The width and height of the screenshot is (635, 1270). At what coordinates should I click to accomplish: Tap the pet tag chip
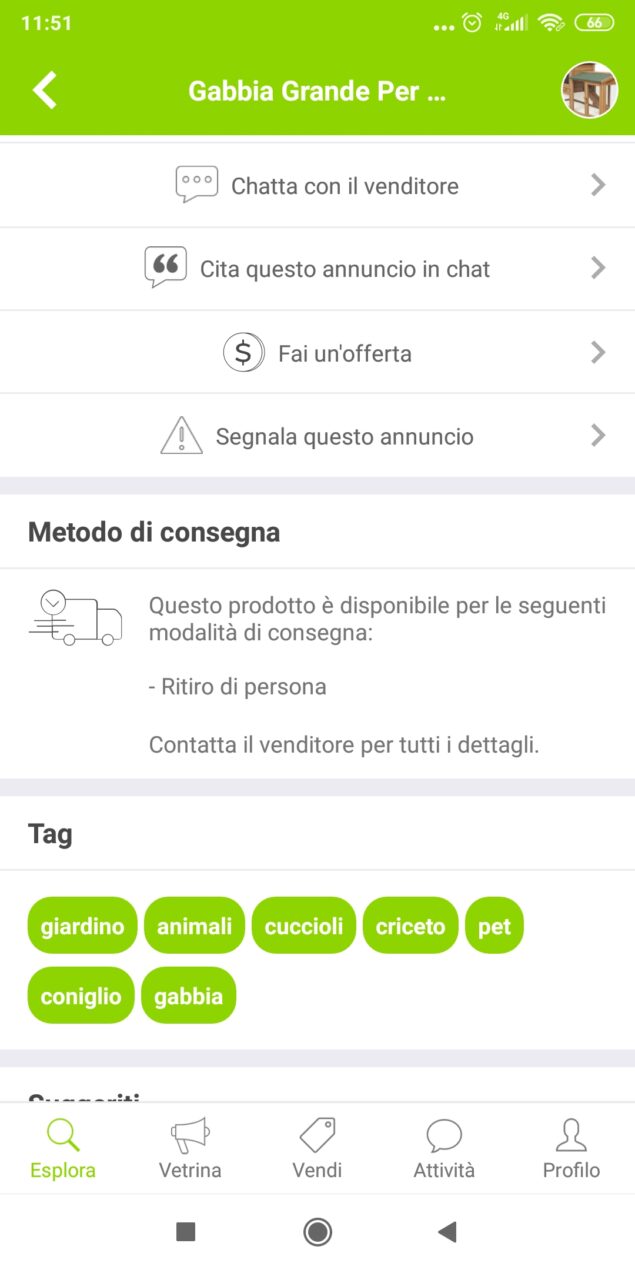[x=494, y=926]
